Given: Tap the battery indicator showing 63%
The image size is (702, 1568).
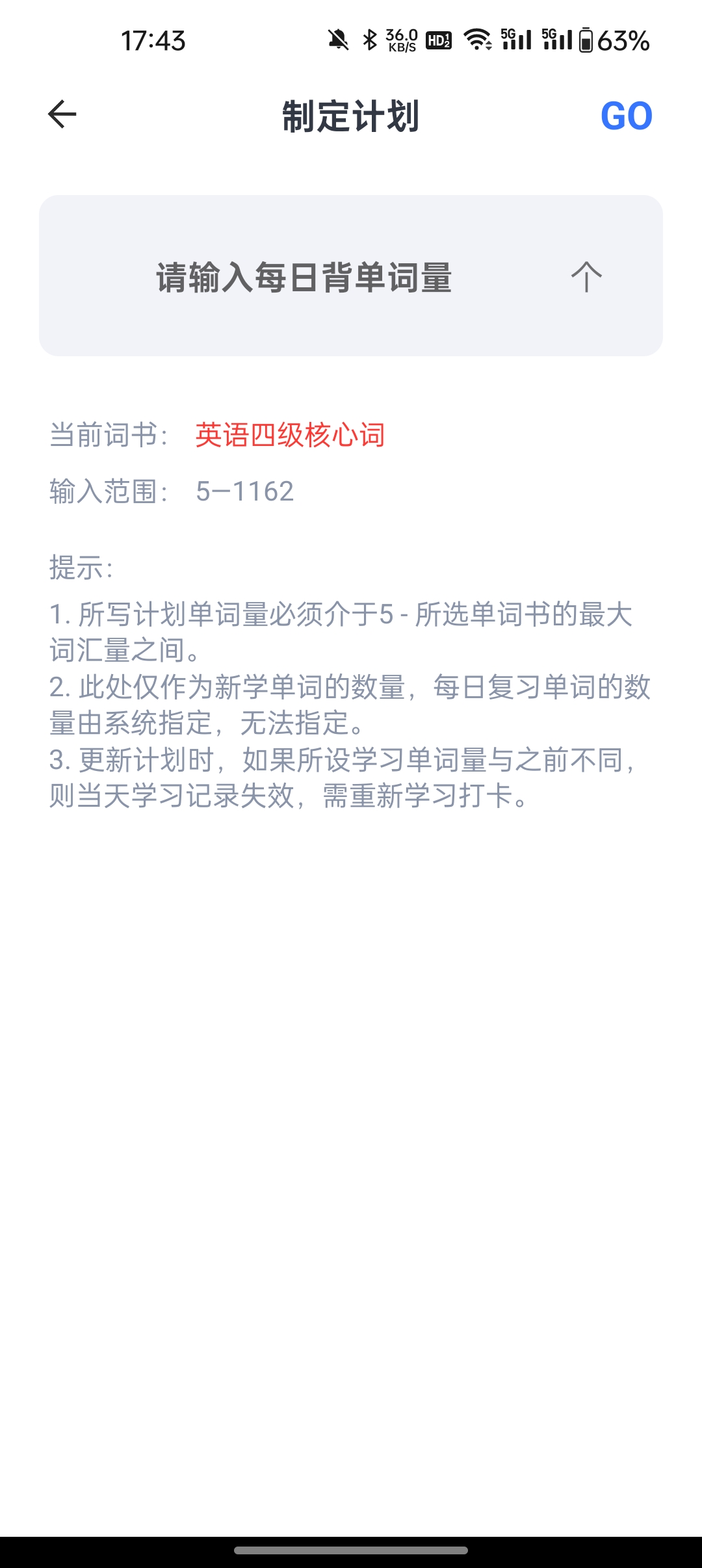Looking at the screenshot, I should tap(611, 40).
